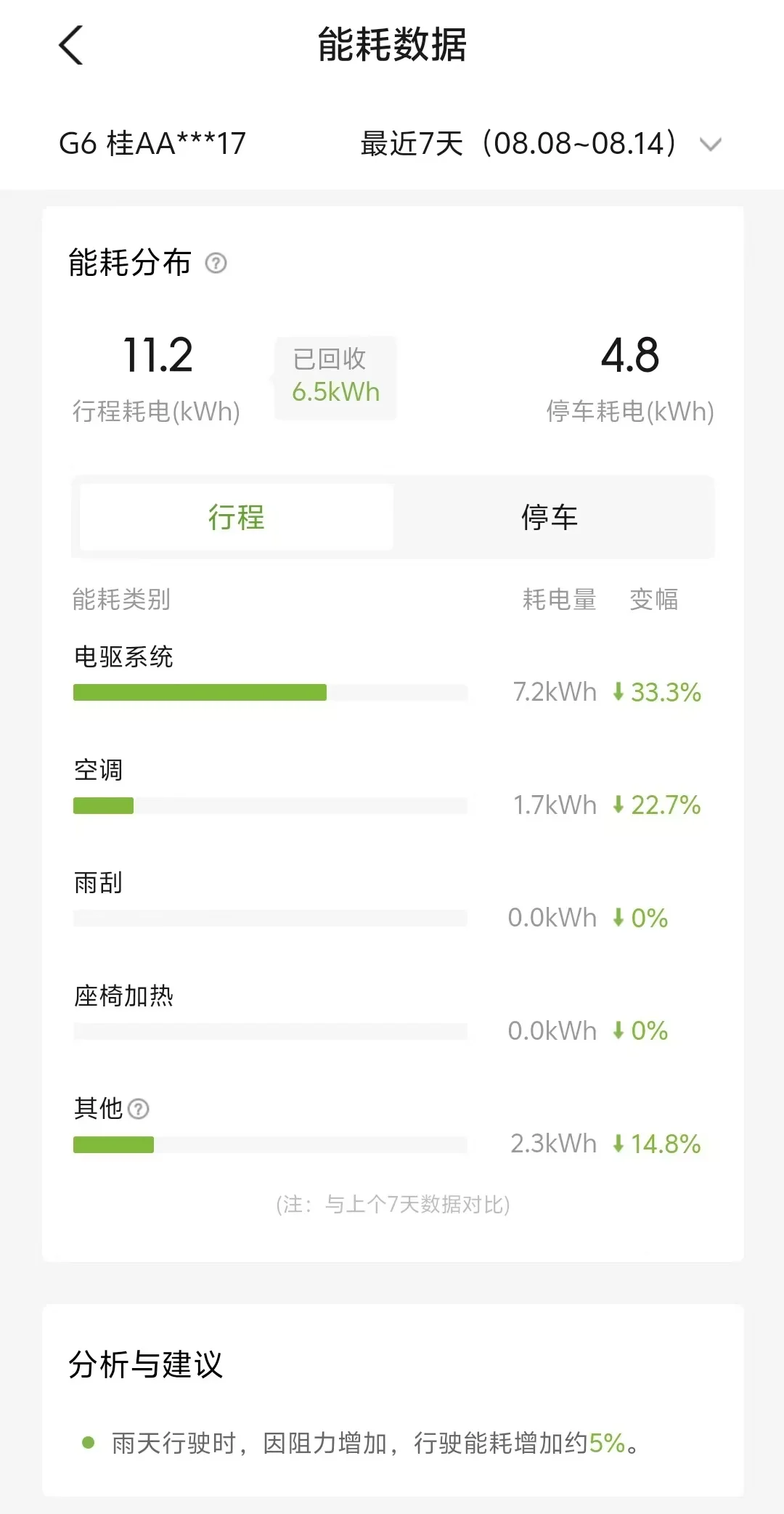The height and width of the screenshot is (1514, 784).
Task: Open the help icon next to 其他
Action: click(138, 1109)
